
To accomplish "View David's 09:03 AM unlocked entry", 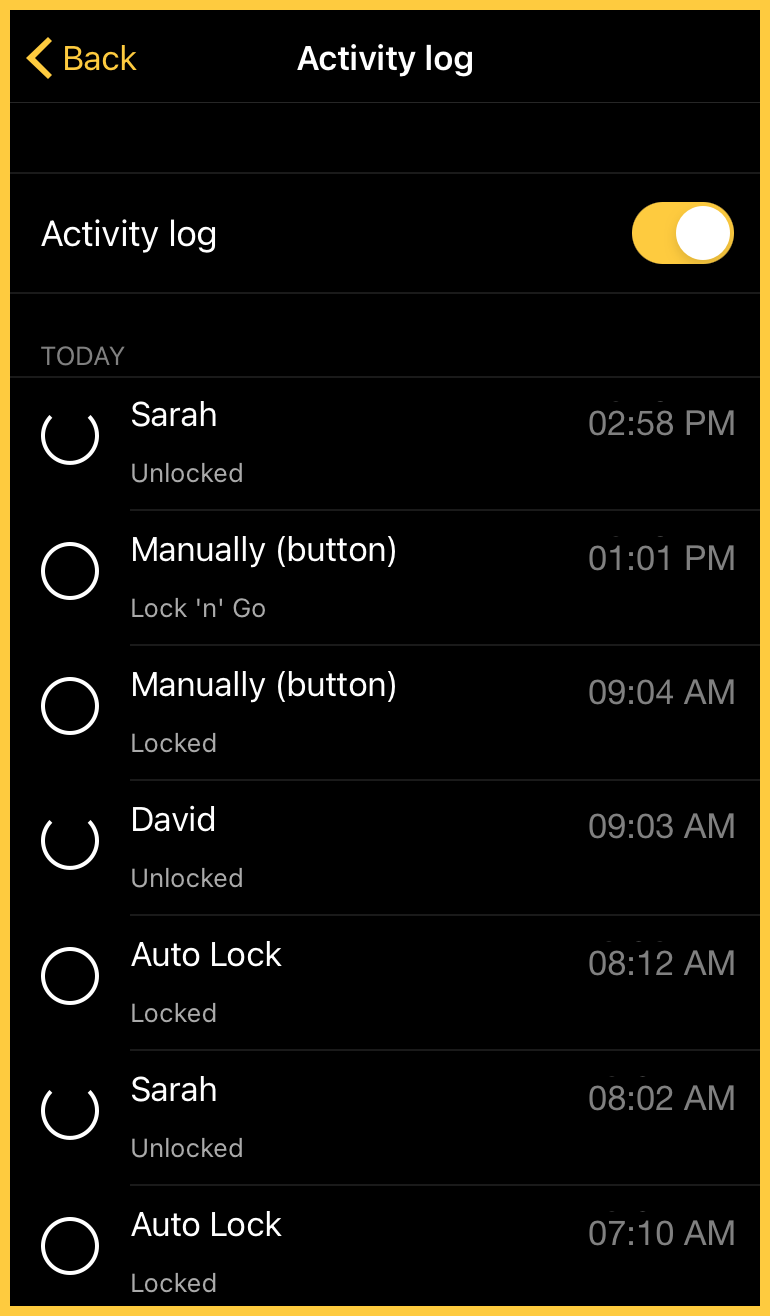I will click(x=385, y=848).
